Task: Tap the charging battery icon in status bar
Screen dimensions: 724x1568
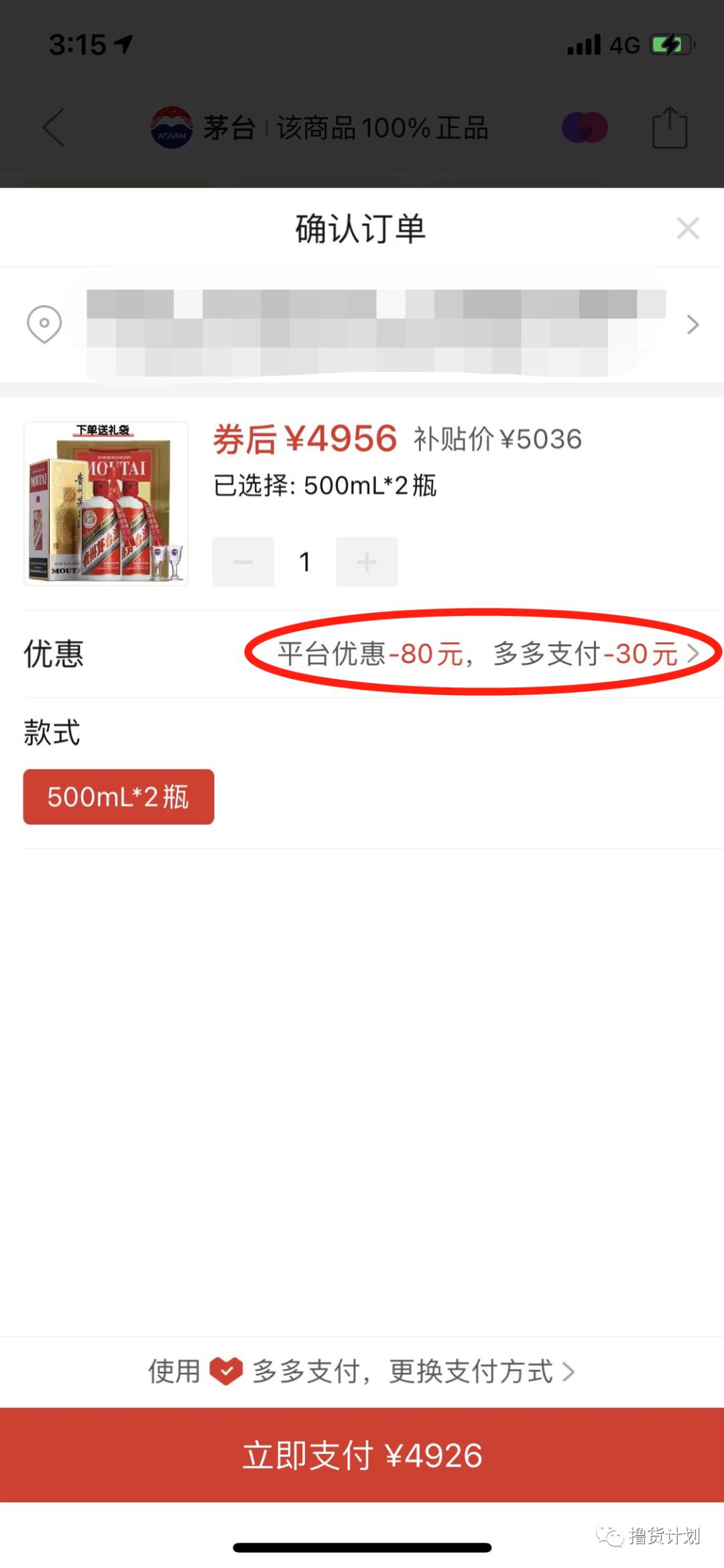Action: pos(669,44)
